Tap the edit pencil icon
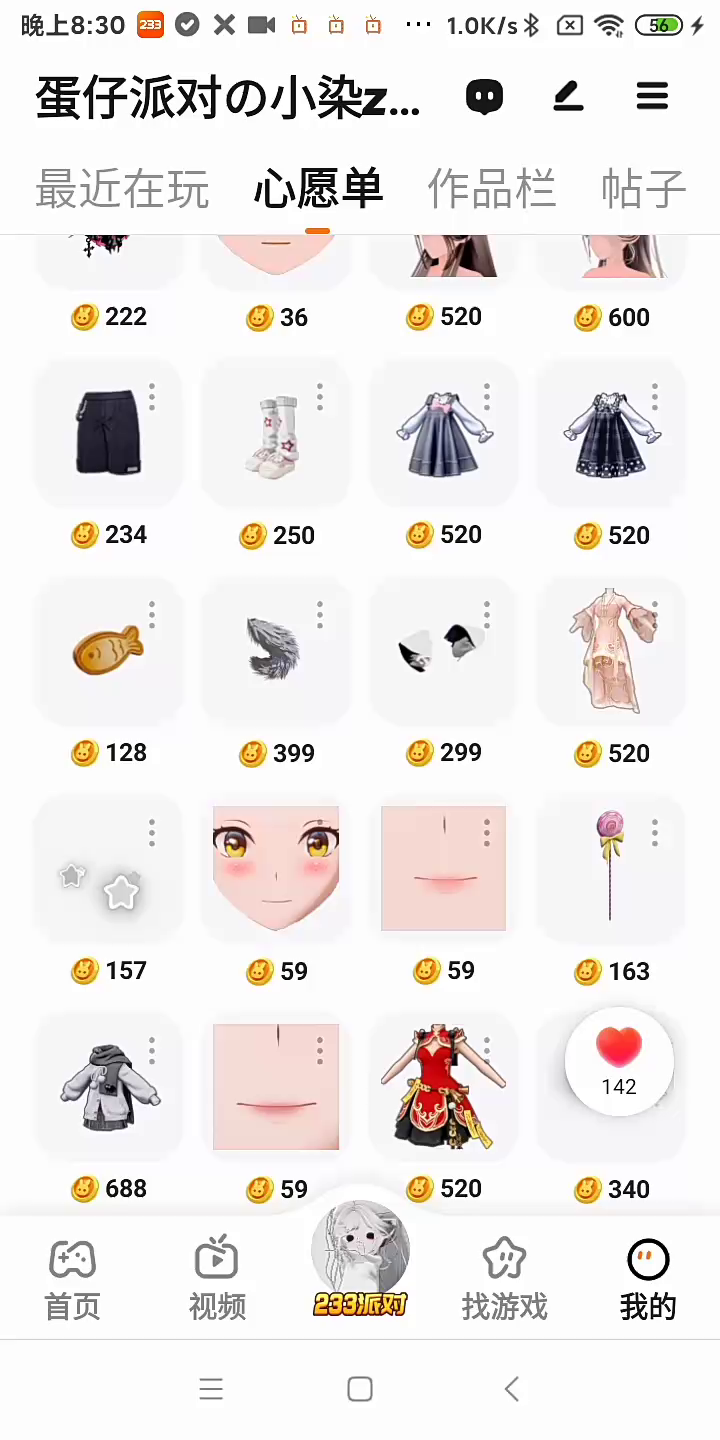 click(x=568, y=97)
